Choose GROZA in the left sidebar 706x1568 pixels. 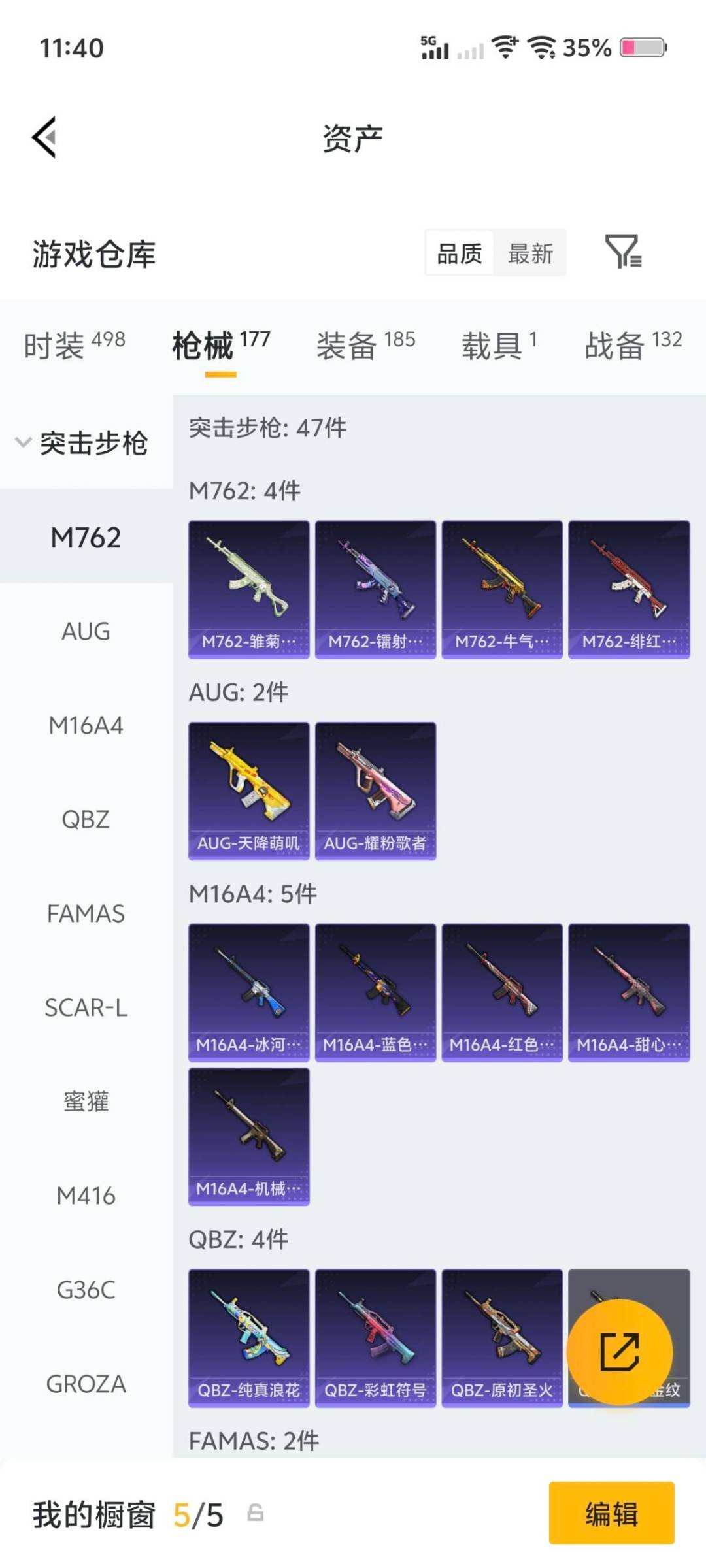pos(85,1384)
